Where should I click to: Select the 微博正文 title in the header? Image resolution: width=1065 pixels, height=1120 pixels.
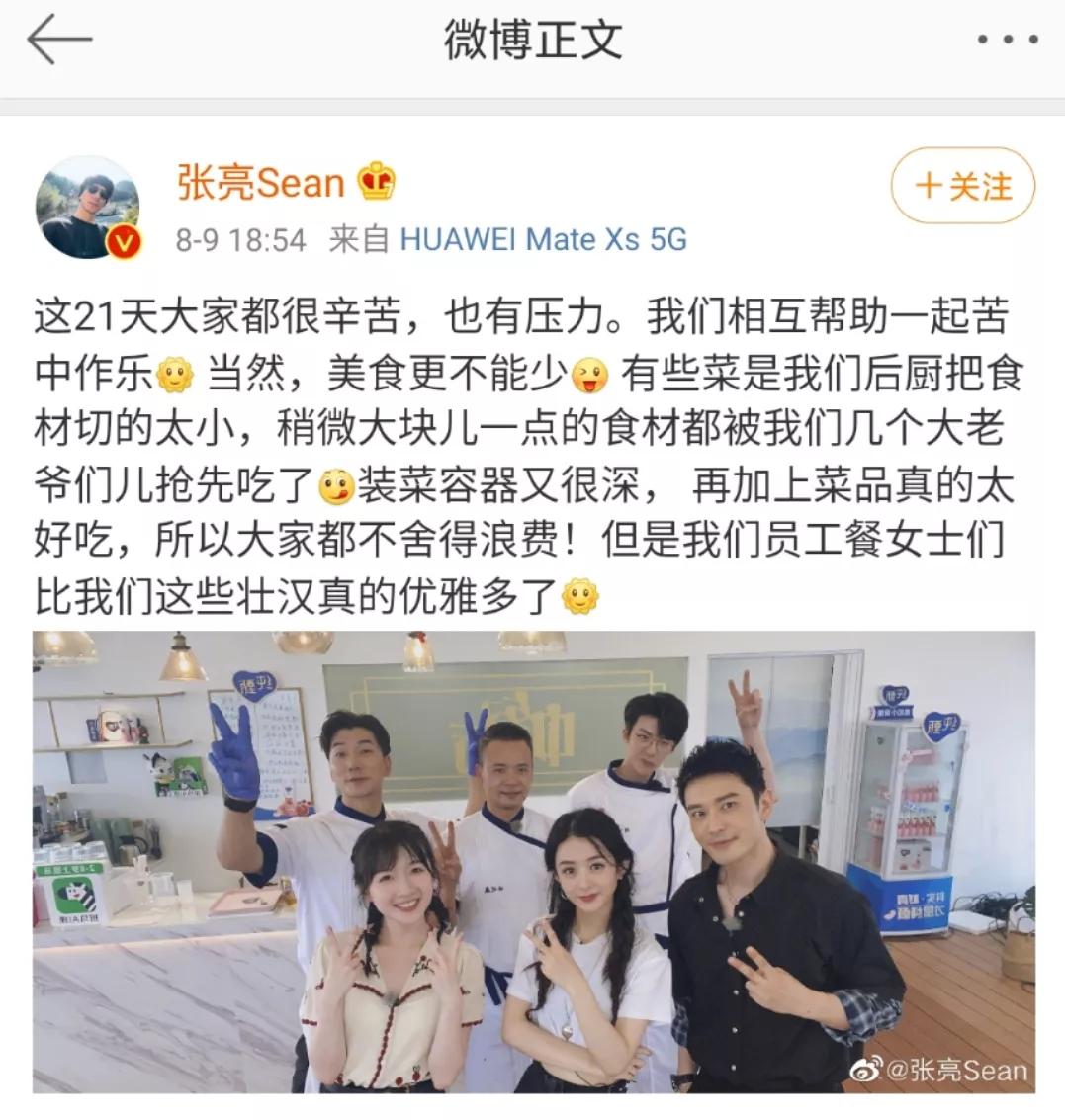pyautogui.click(x=532, y=37)
